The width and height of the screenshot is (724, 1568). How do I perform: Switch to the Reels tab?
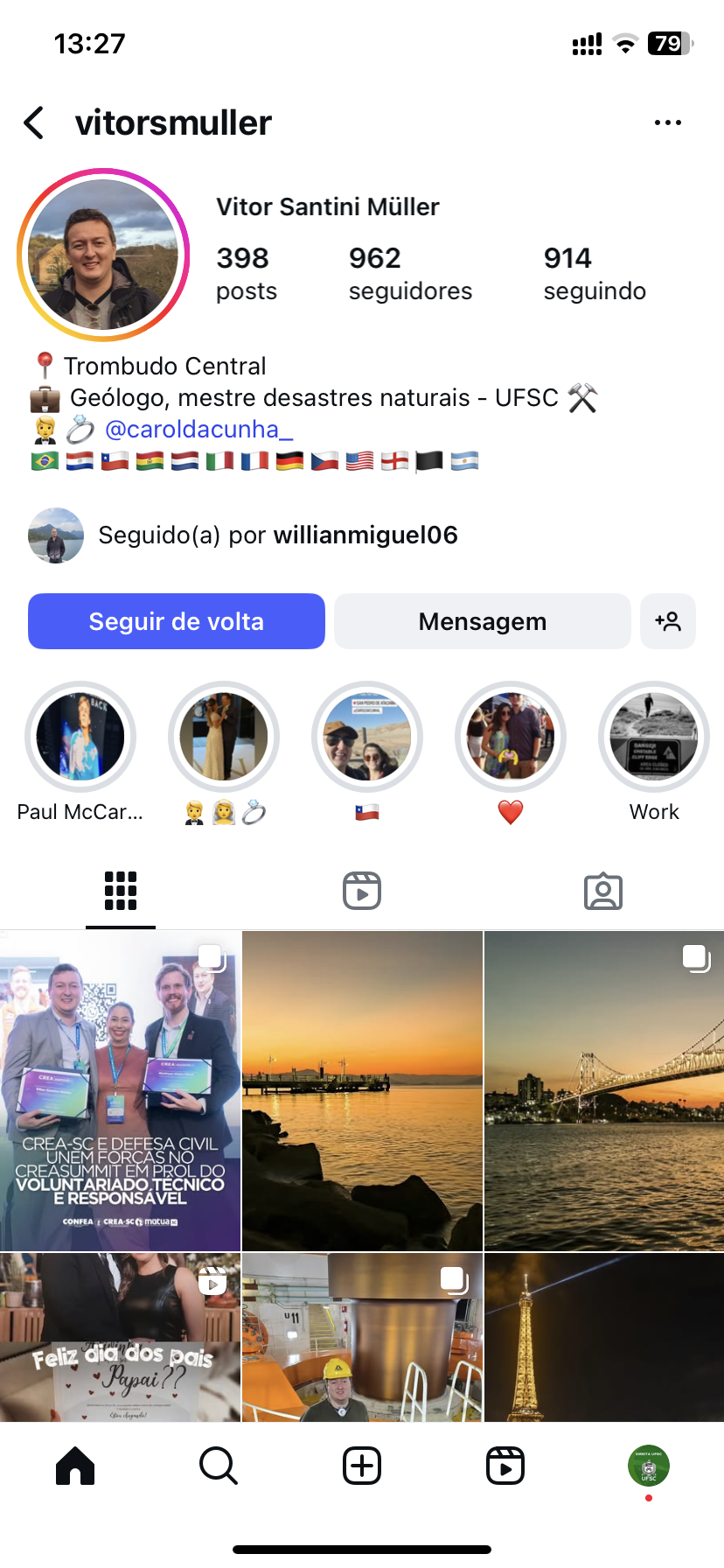(x=362, y=892)
